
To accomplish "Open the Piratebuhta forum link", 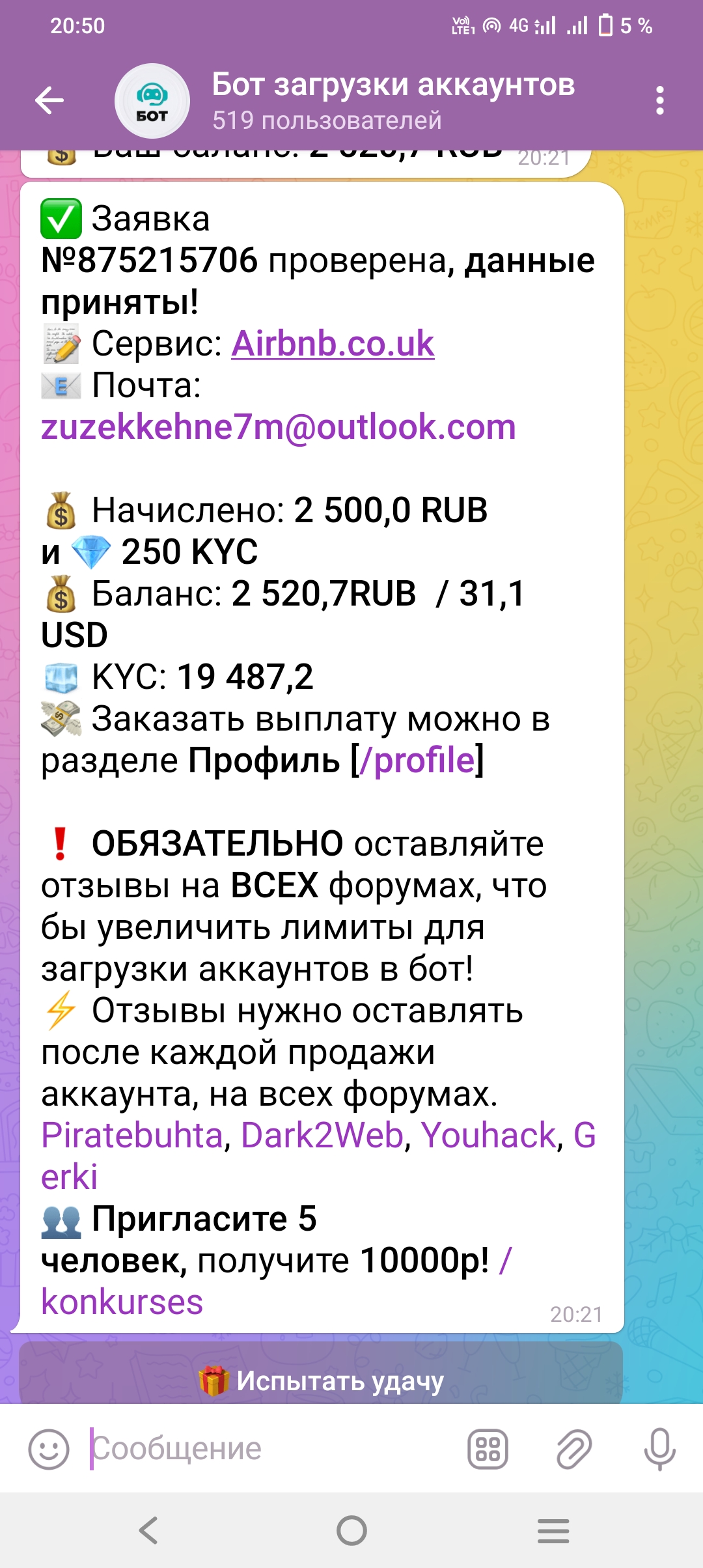I will [x=132, y=1136].
